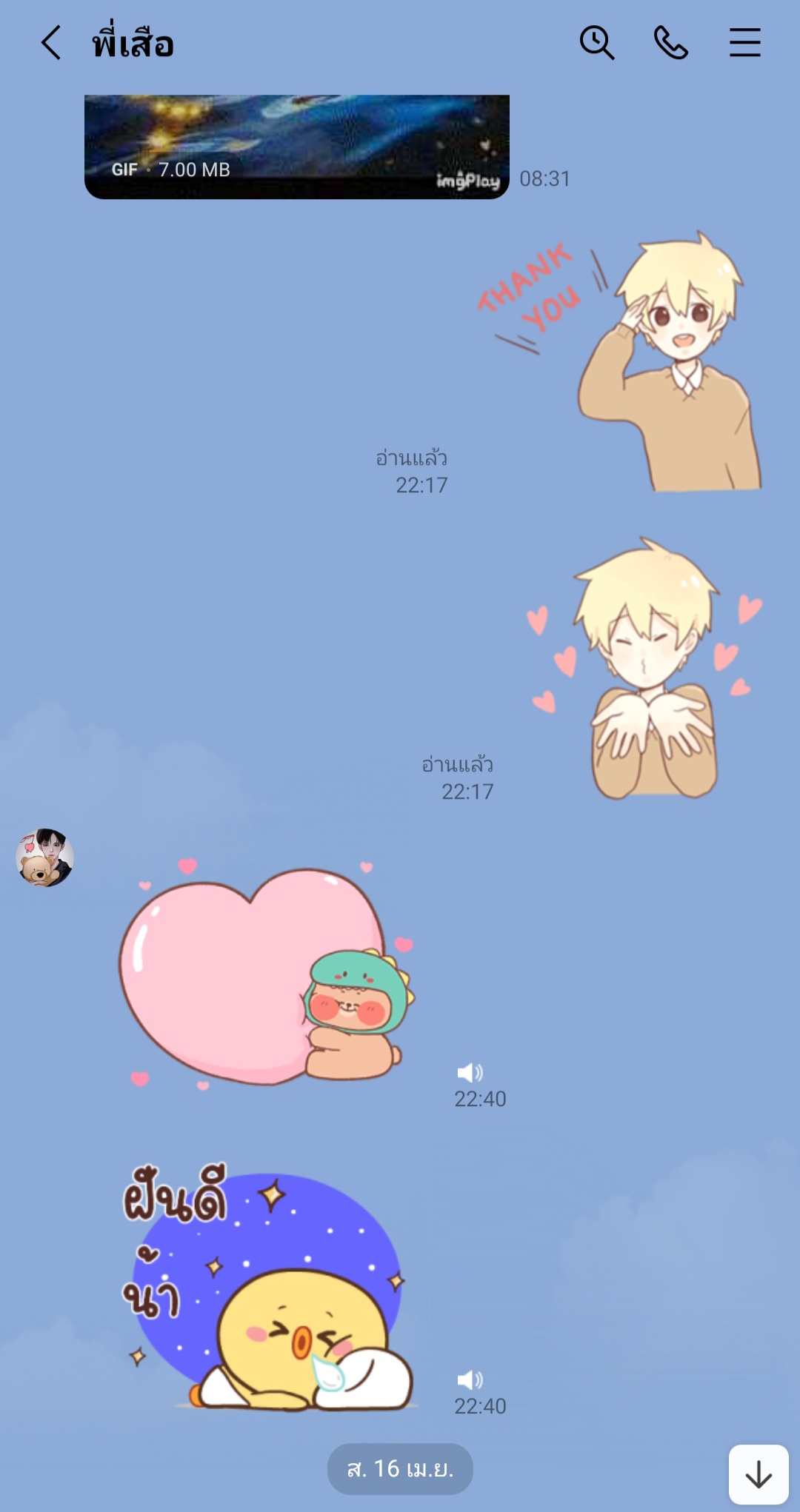Go back from the พี่เสือ chat
Viewport: 800px width, 1512px height.
coord(50,43)
